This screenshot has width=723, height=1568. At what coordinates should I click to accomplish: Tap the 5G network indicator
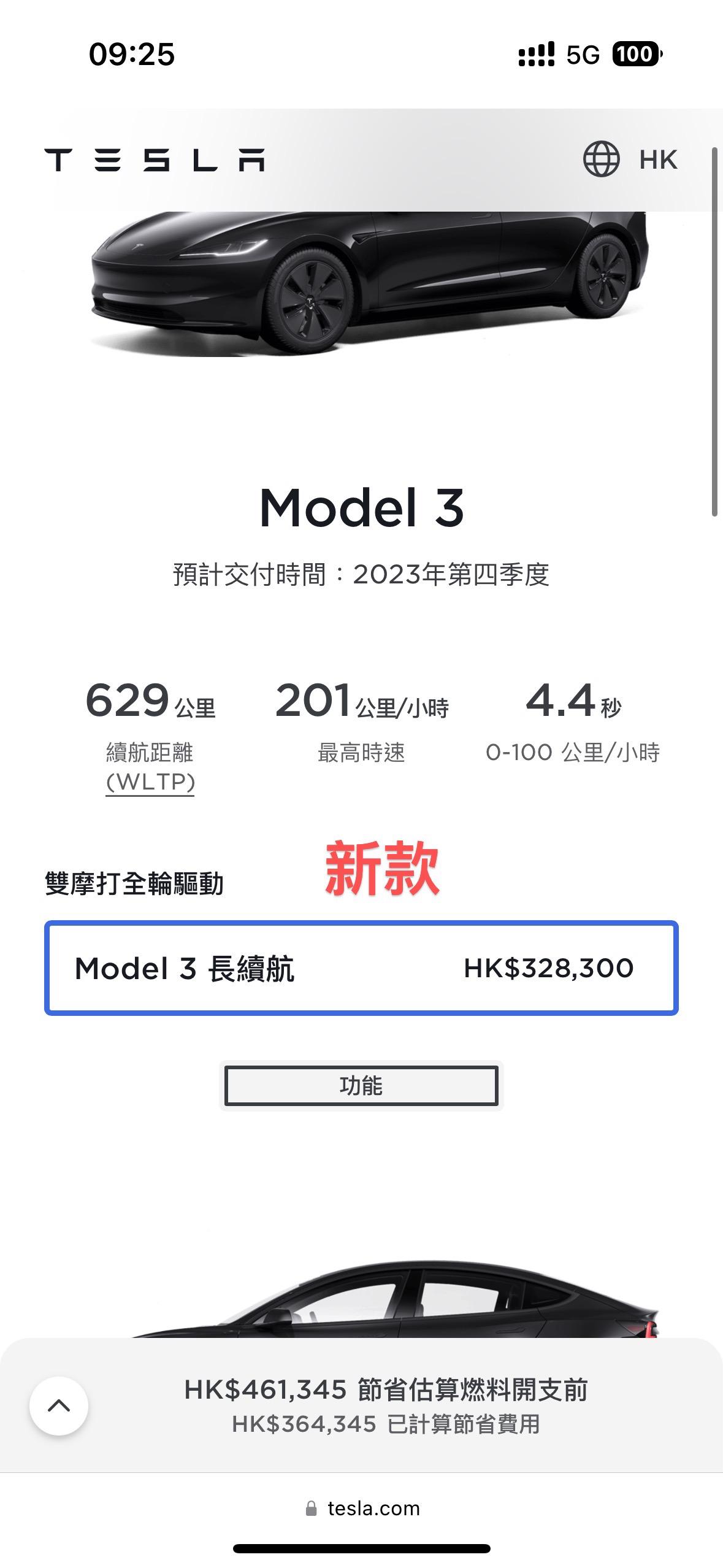coord(583,55)
